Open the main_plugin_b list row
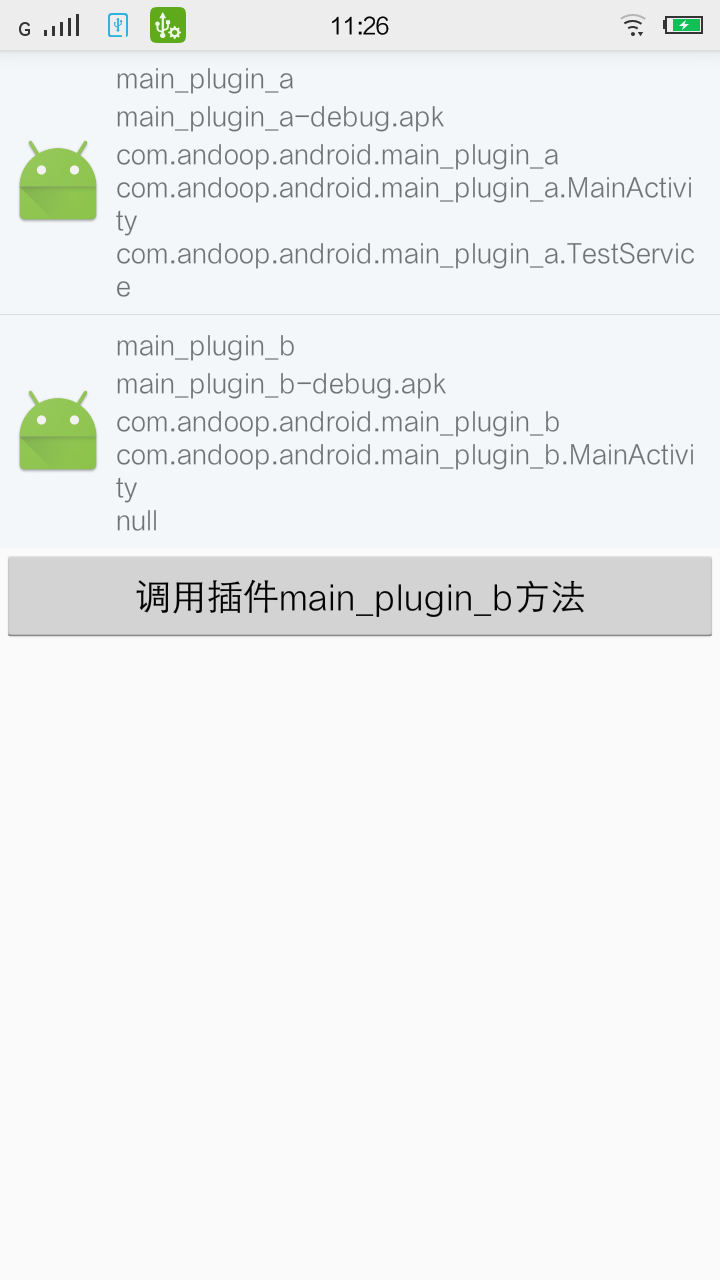The height and width of the screenshot is (1280, 720). [x=360, y=432]
